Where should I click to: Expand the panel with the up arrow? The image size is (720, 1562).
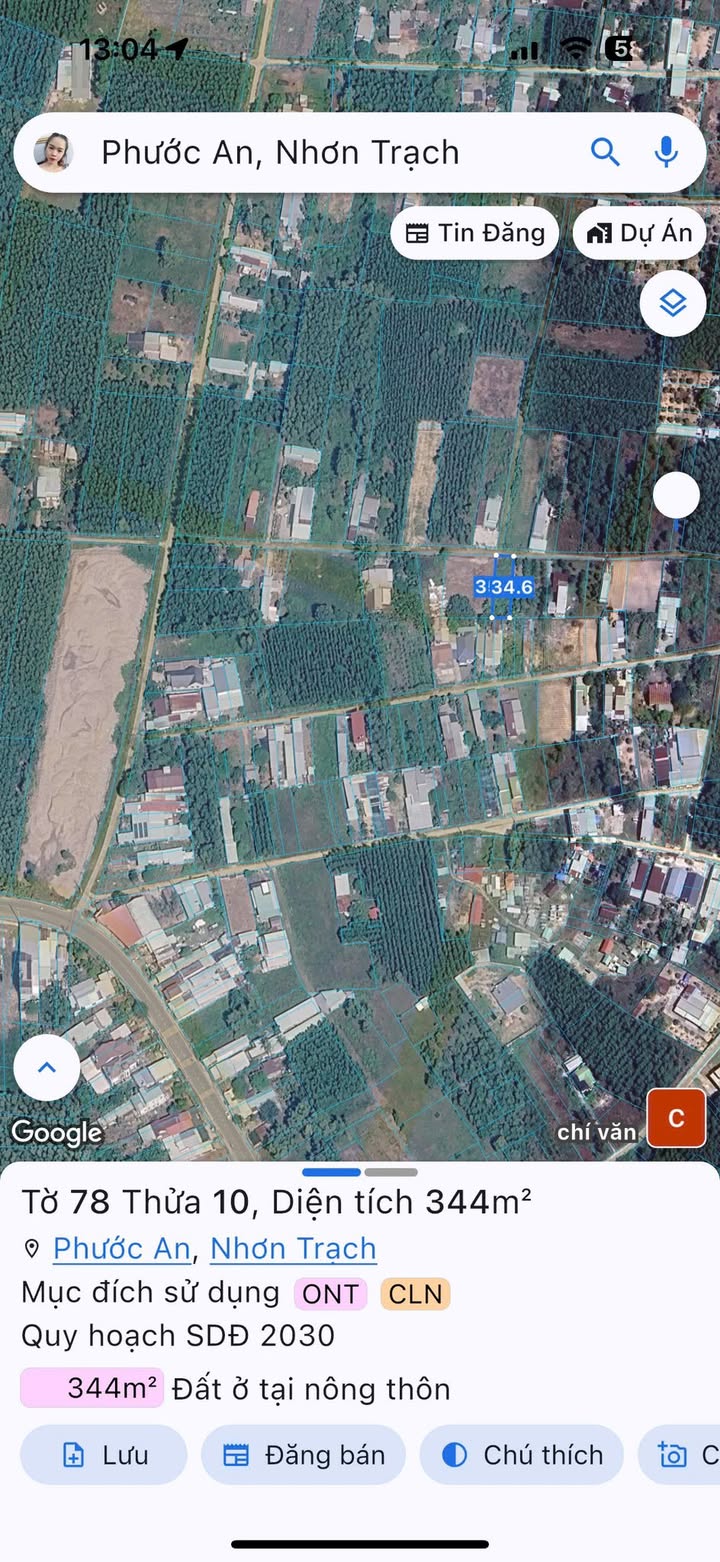(47, 1067)
